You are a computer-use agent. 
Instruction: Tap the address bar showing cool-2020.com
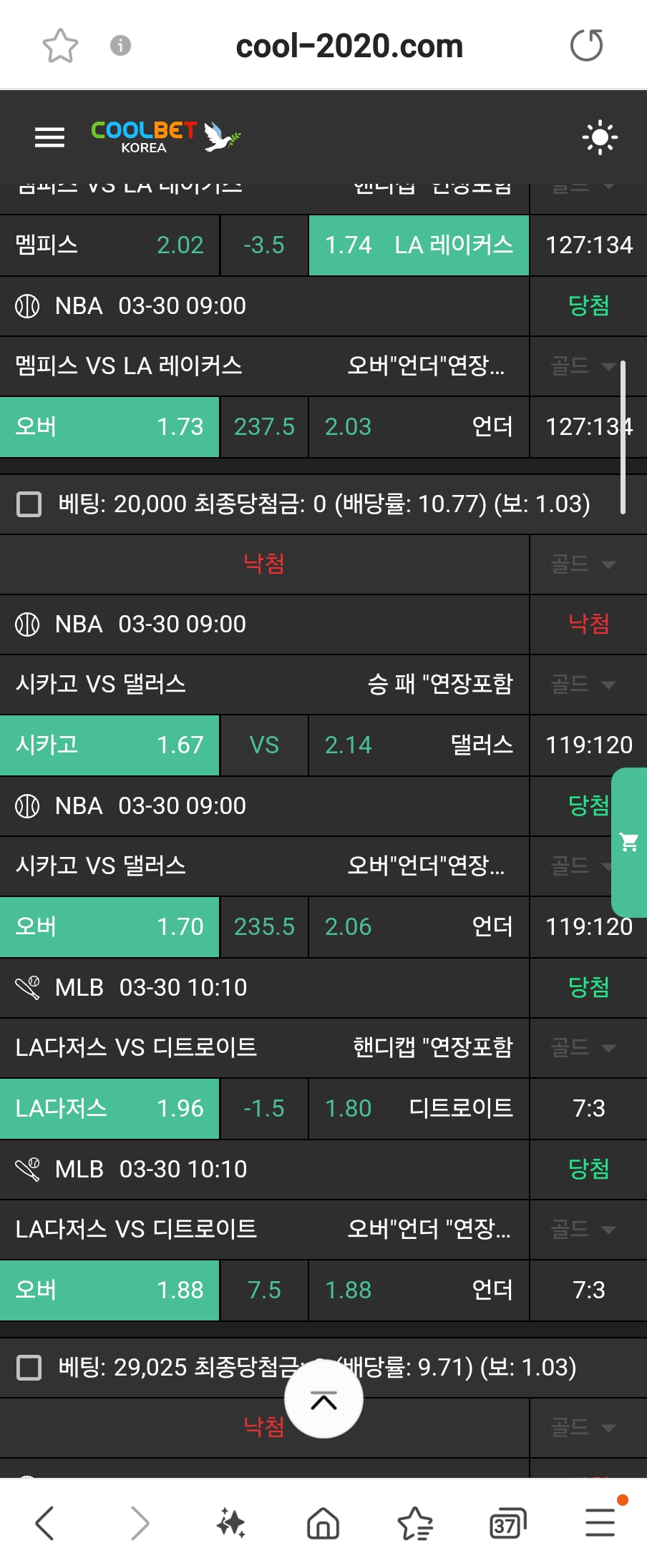[349, 46]
